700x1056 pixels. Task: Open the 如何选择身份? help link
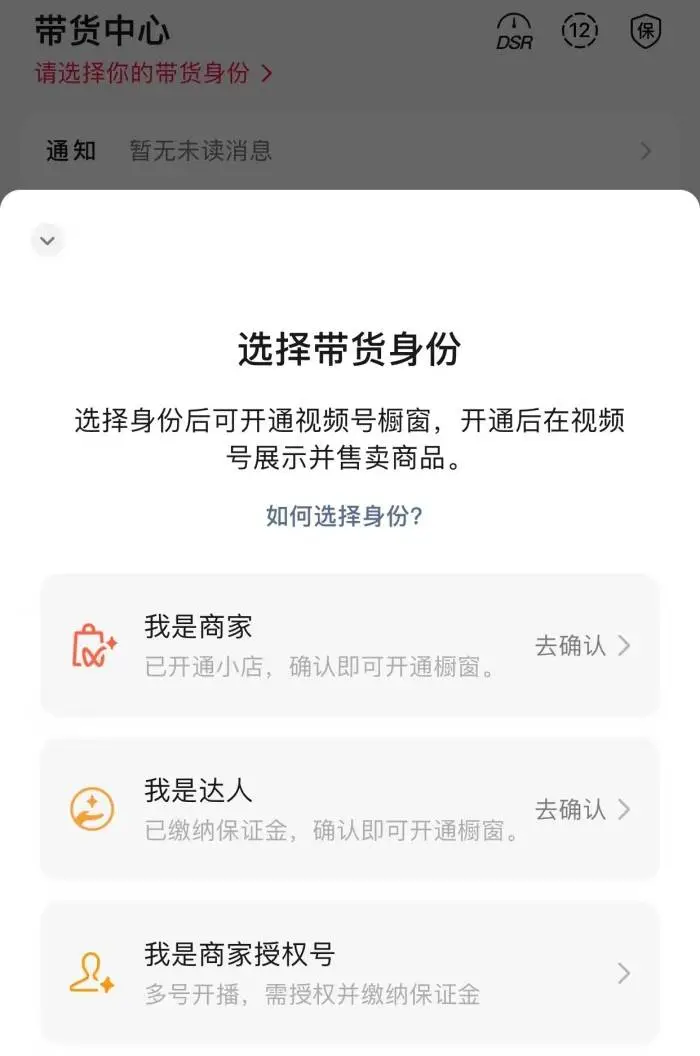pyautogui.click(x=345, y=516)
